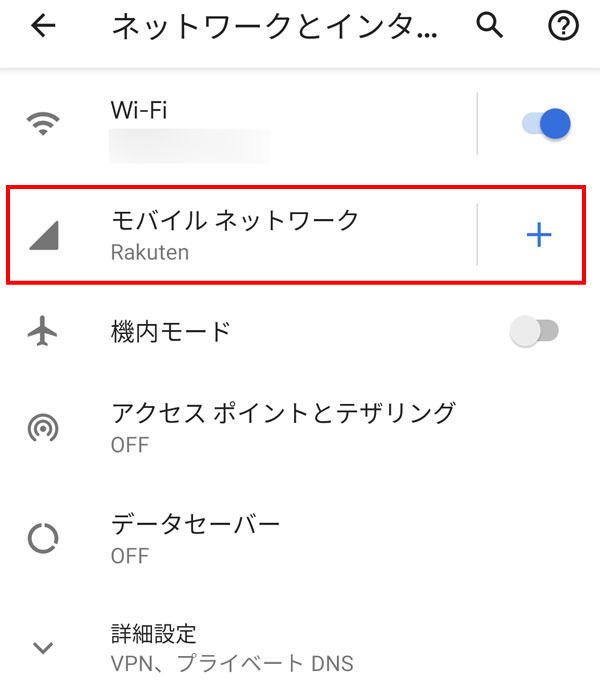
Task: Open the search magnifier icon
Action: pos(489,27)
